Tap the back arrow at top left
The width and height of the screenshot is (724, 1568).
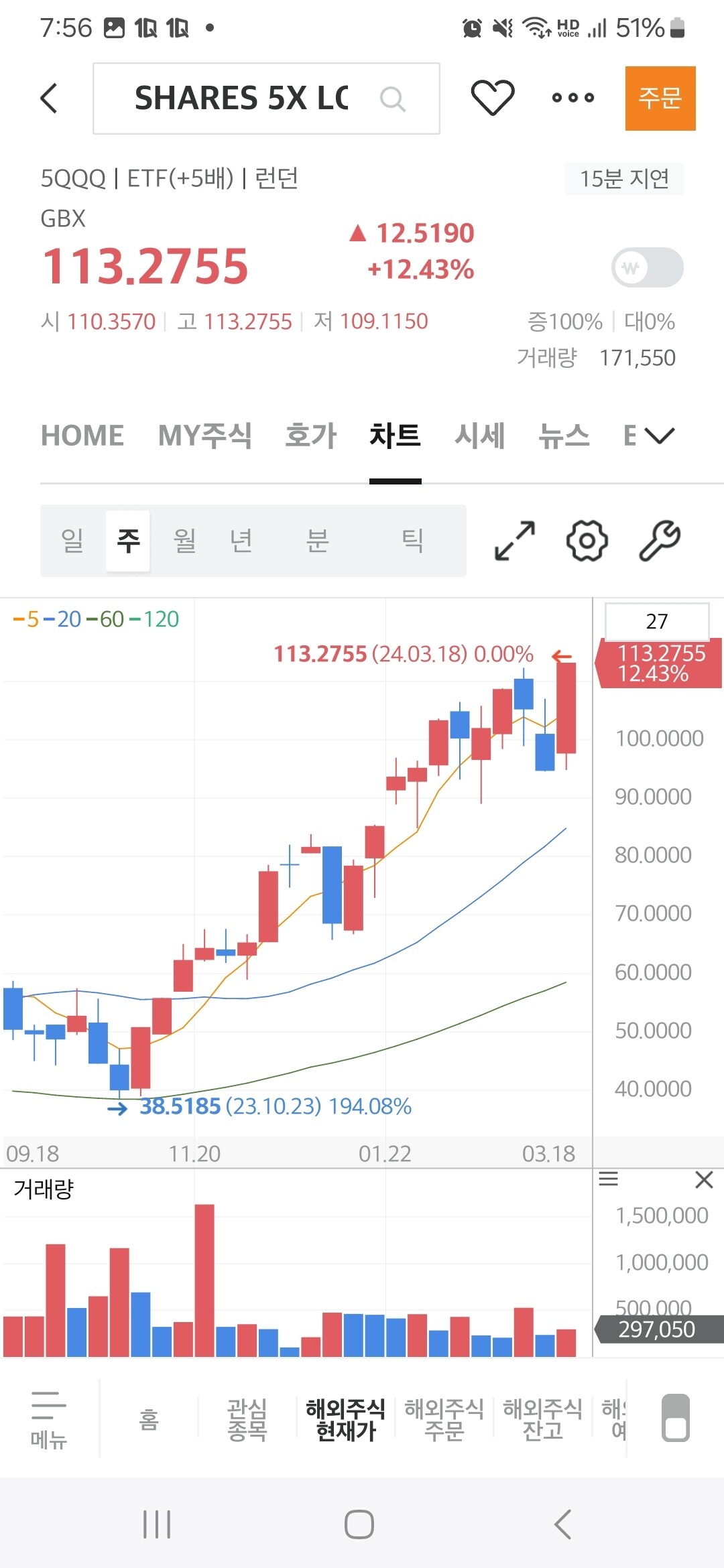click(48, 98)
